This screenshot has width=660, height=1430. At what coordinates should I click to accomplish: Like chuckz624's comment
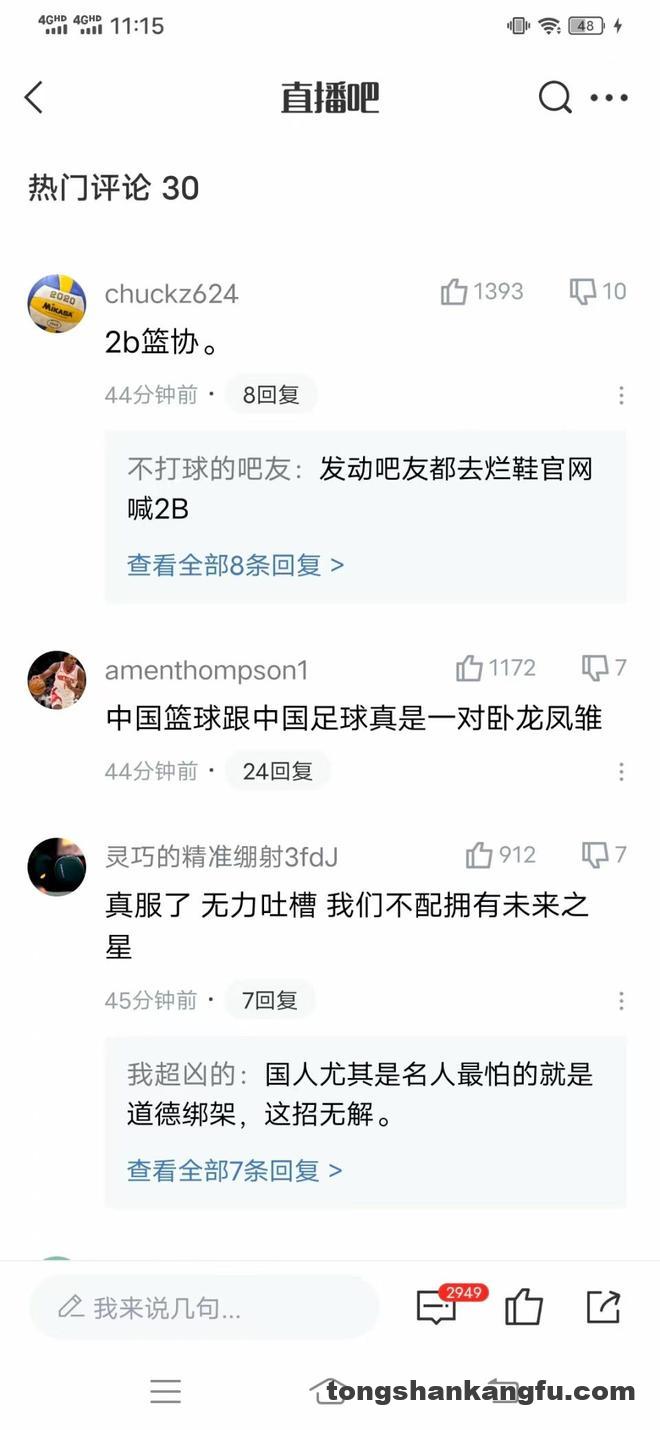point(455,292)
